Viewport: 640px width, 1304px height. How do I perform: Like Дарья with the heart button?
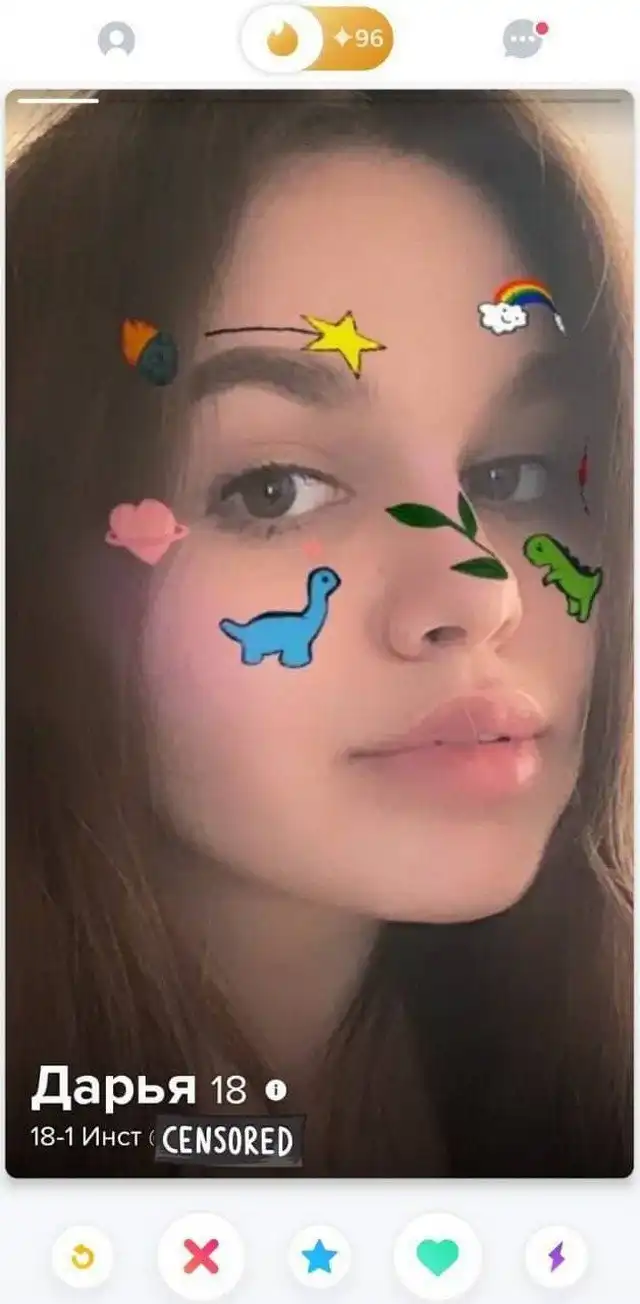pyautogui.click(x=437, y=1256)
